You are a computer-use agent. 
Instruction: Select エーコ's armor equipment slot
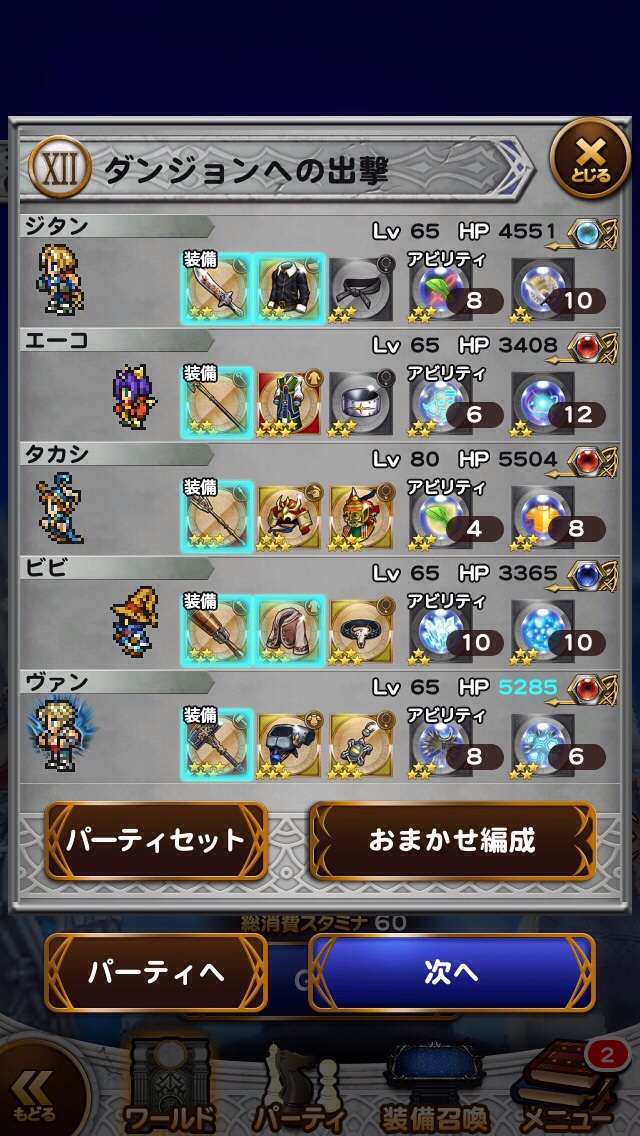click(290, 402)
